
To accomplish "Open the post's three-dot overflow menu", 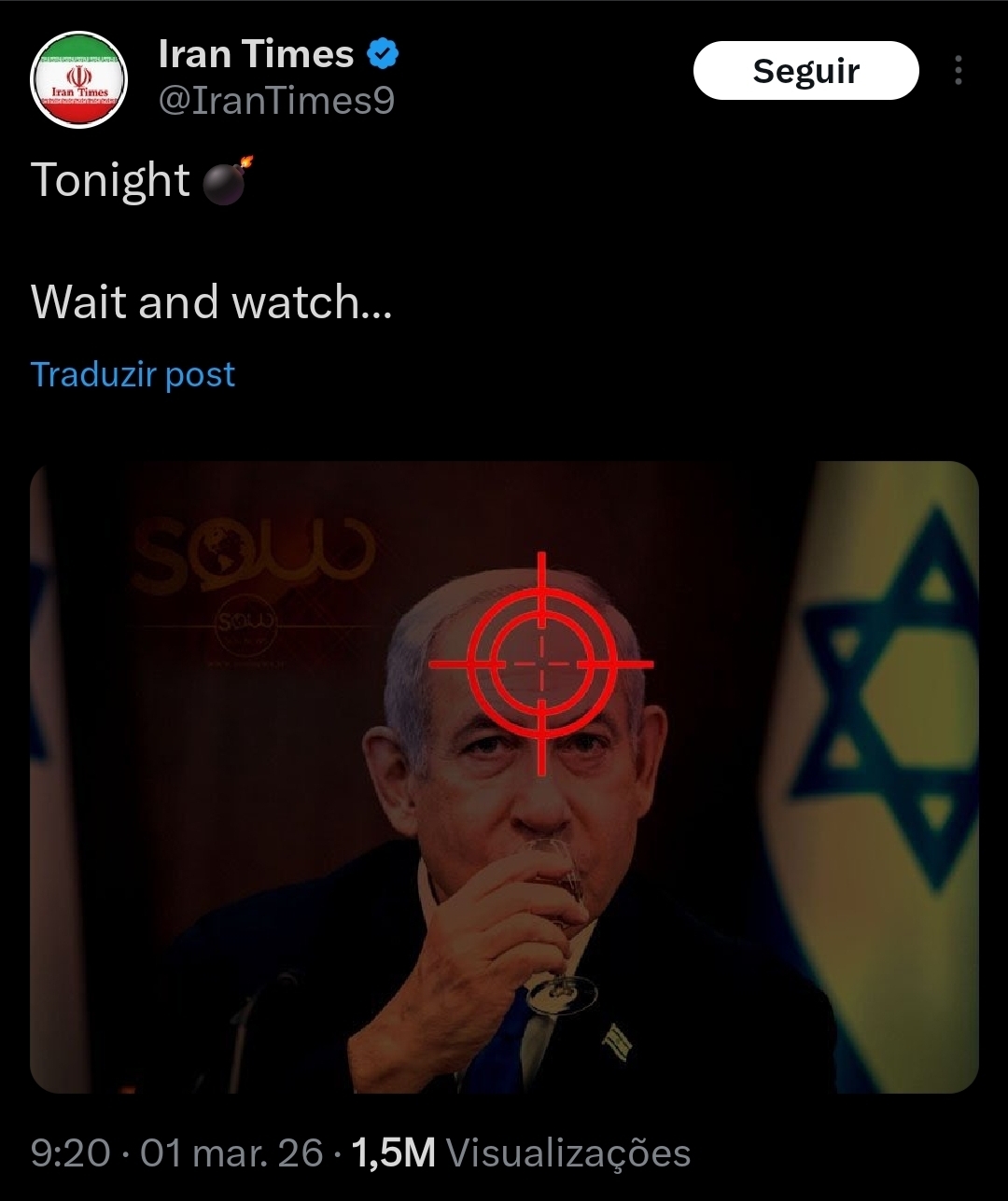I will [959, 71].
